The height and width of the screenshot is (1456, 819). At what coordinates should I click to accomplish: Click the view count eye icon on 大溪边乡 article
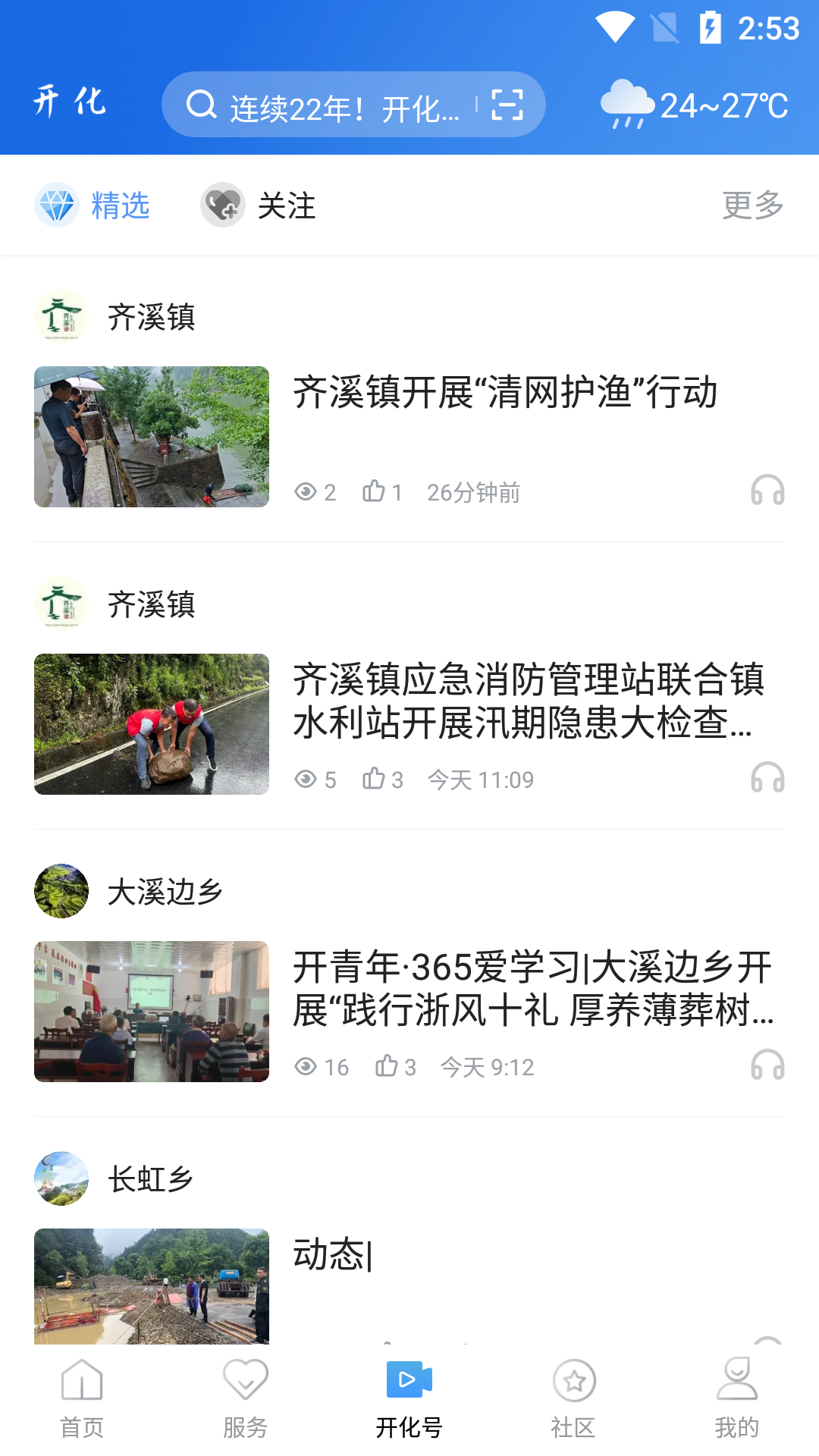pos(306,1066)
